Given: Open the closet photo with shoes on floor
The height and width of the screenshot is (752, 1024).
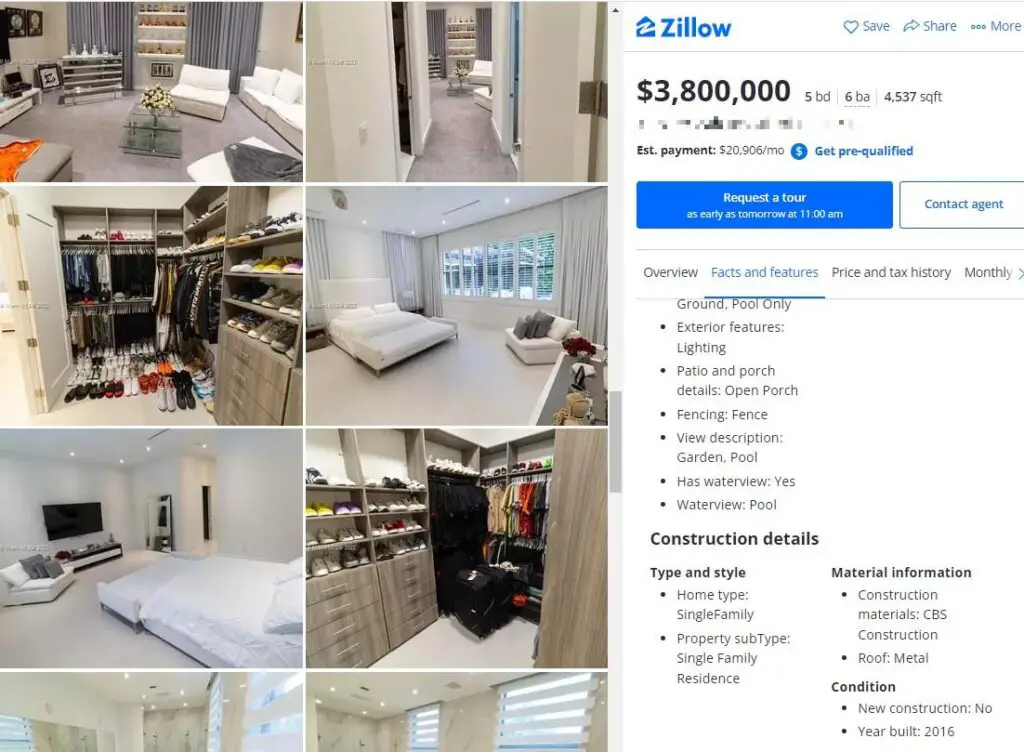Looking at the screenshot, I should [151, 306].
